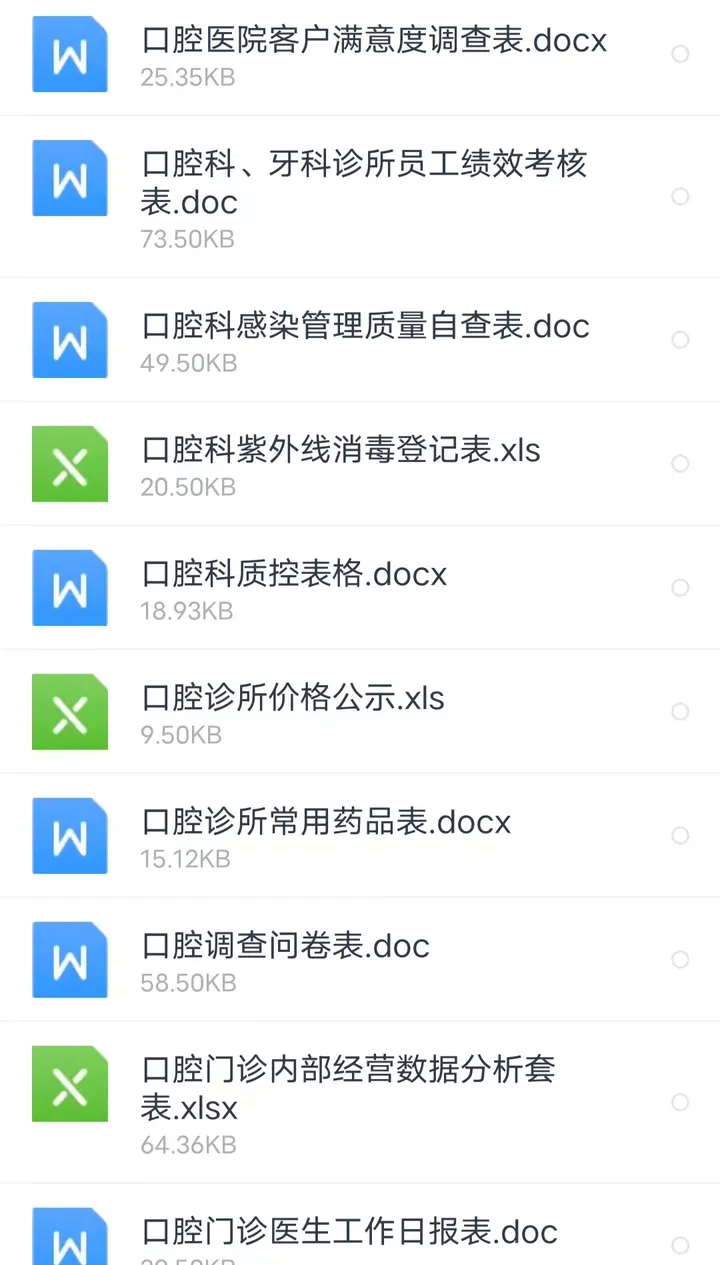Image resolution: width=720 pixels, height=1265 pixels.
Task: Open 口腔科、牙科诊所员工绩效考核表.doc
Action: pyautogui.click(x=360, y=196)
